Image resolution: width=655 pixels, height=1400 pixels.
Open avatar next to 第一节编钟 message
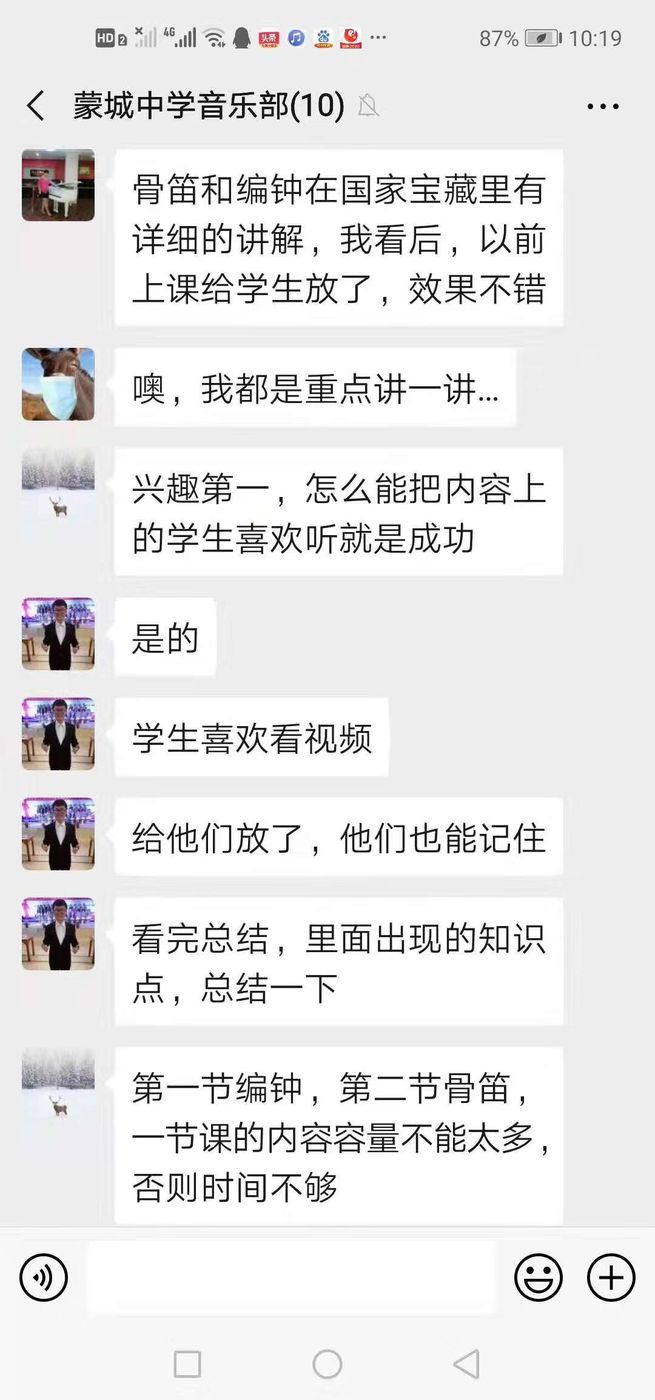pyautogui.click(x=58, y=1083)
